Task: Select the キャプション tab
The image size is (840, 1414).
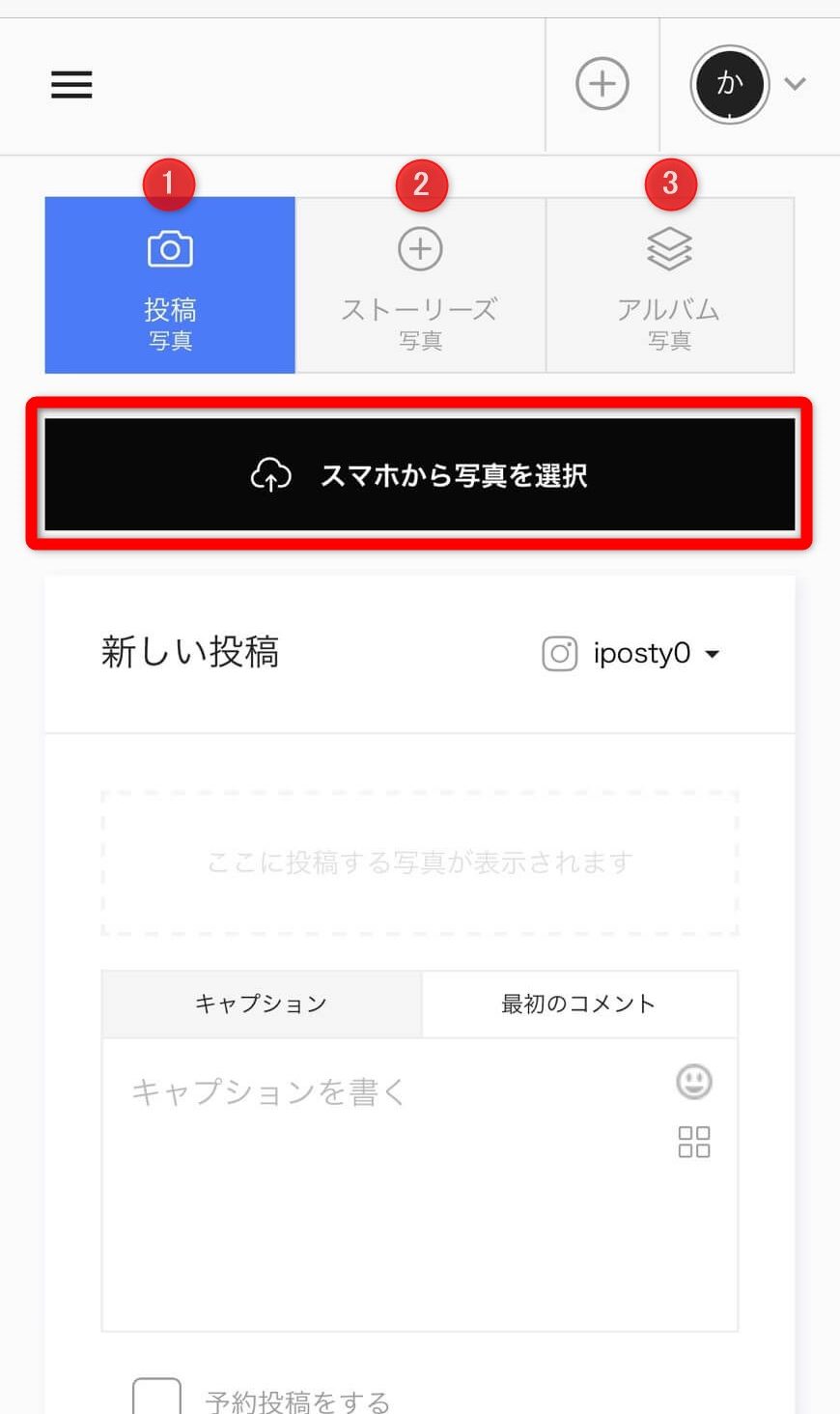Action: coord(262,1004)
